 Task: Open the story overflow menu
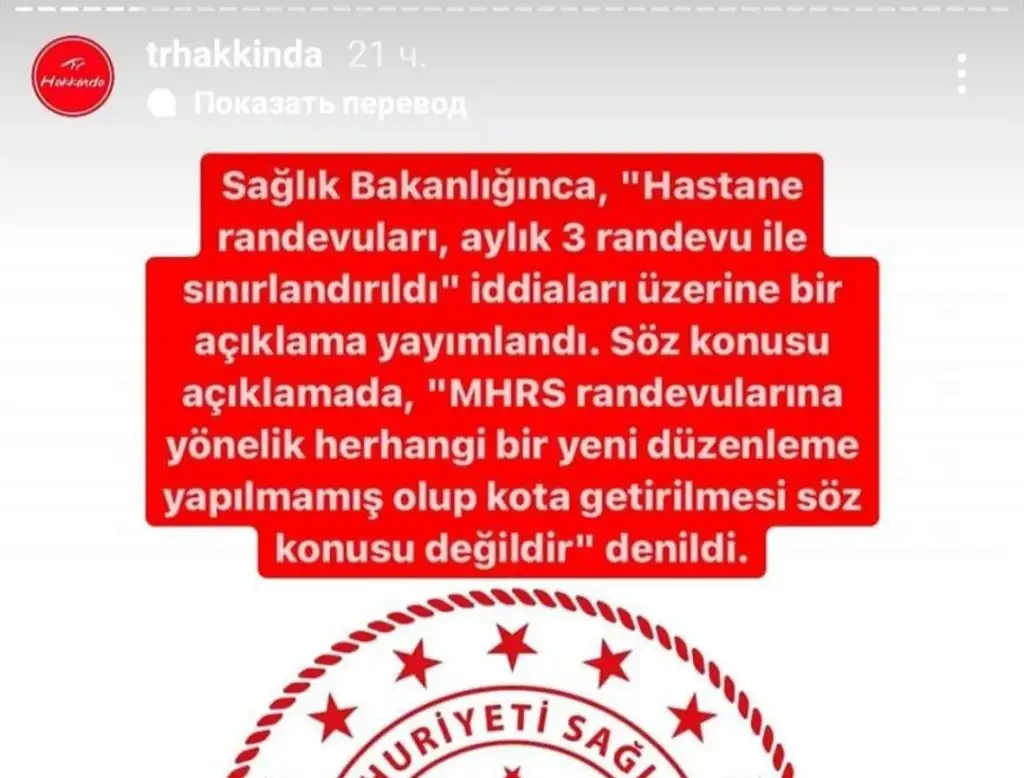click(x=961, y=75)
